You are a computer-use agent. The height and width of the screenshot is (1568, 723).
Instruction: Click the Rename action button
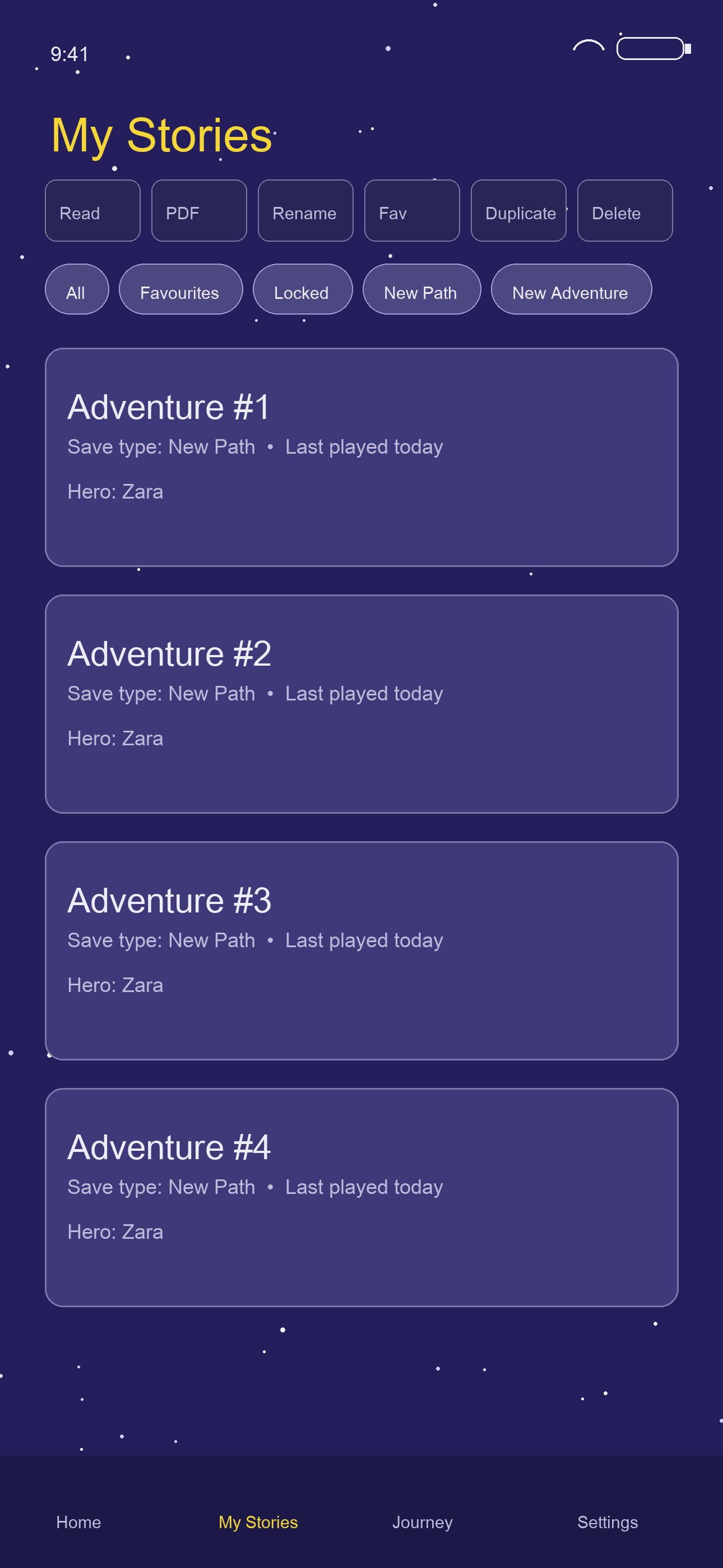(305, 212)
